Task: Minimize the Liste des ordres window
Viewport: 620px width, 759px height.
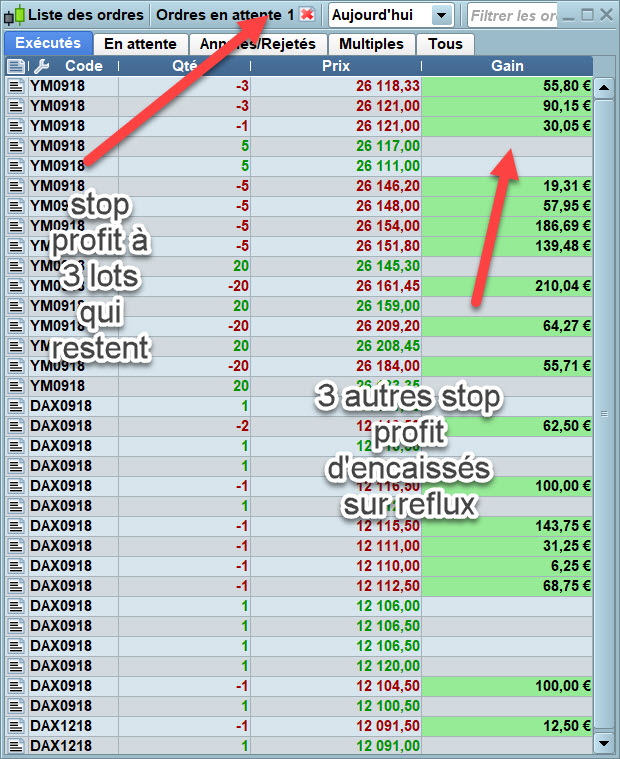Action: pos(568,15)
